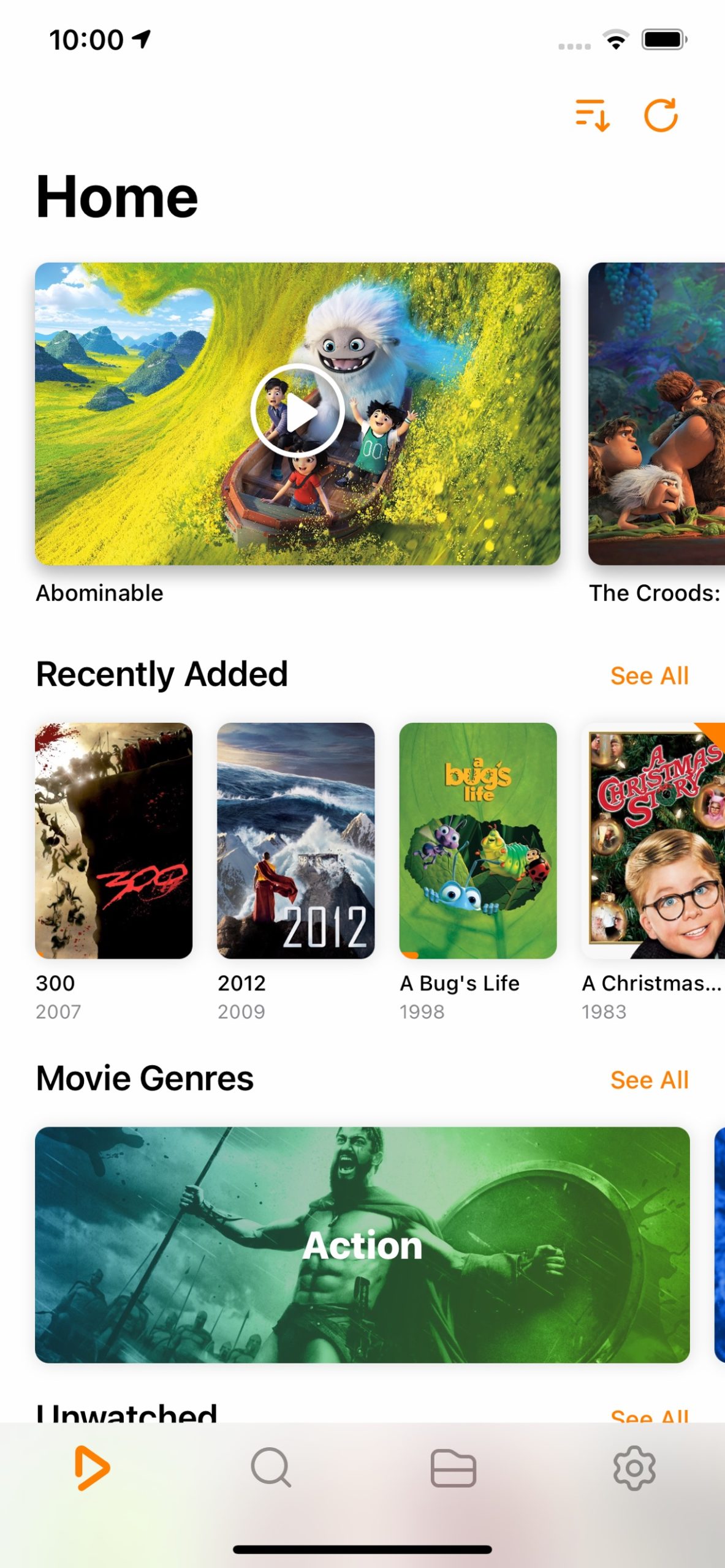Open A Bug's Life poster
This screenshot has height=1568, width=725.
click(x=477, y=840)
